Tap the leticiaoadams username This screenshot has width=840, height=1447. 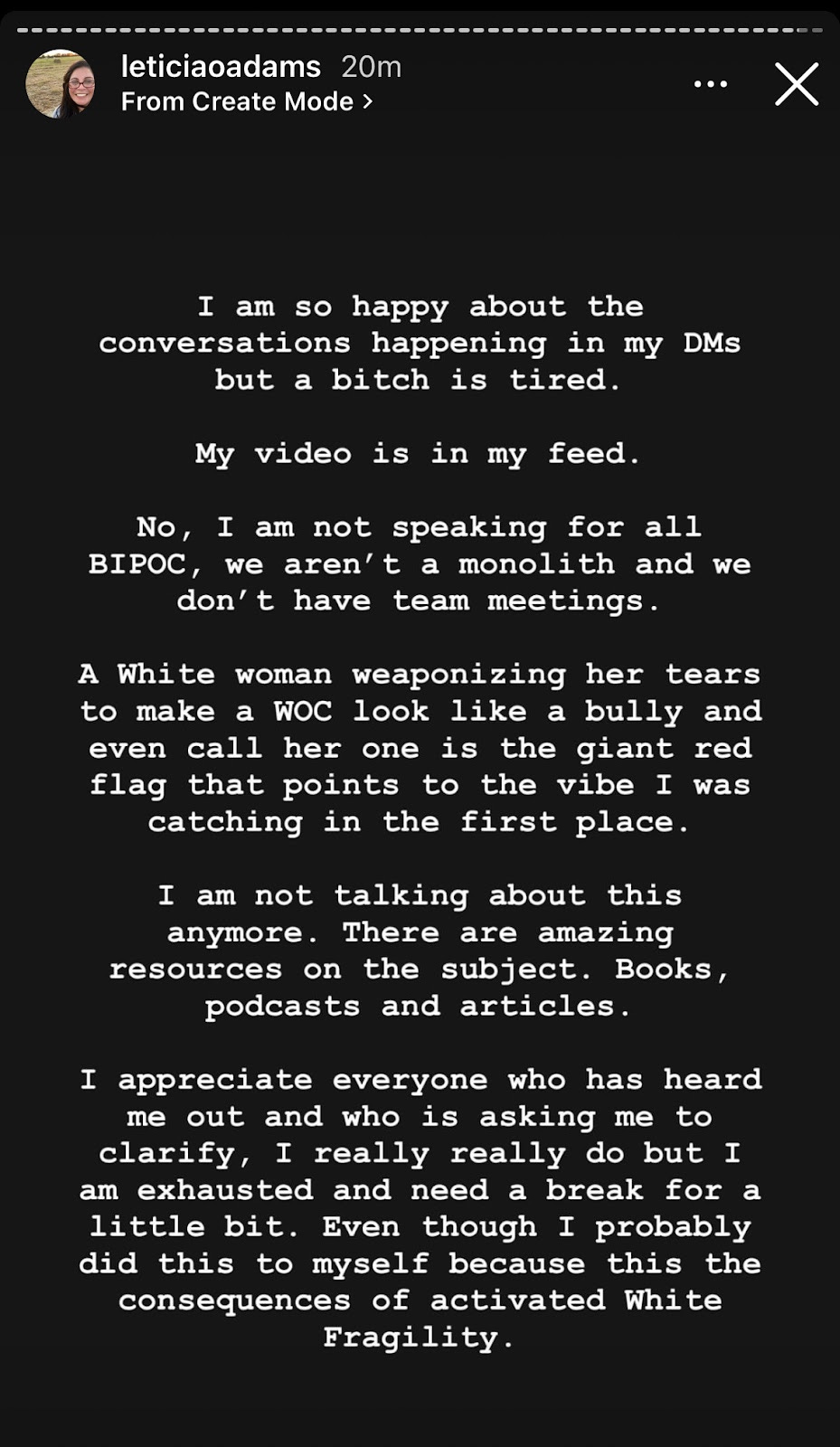coord(221,66)
